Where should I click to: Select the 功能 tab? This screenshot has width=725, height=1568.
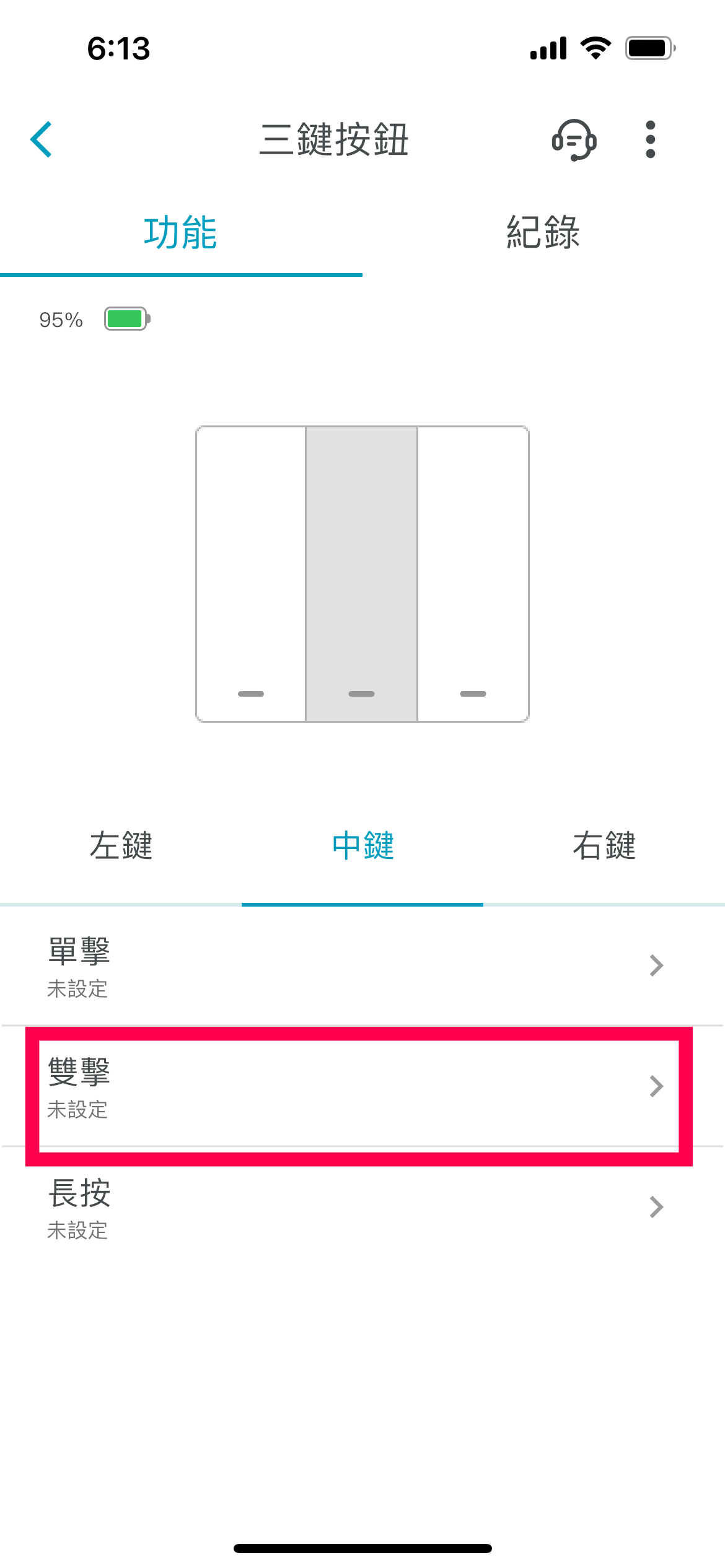[x=181, y=233]
